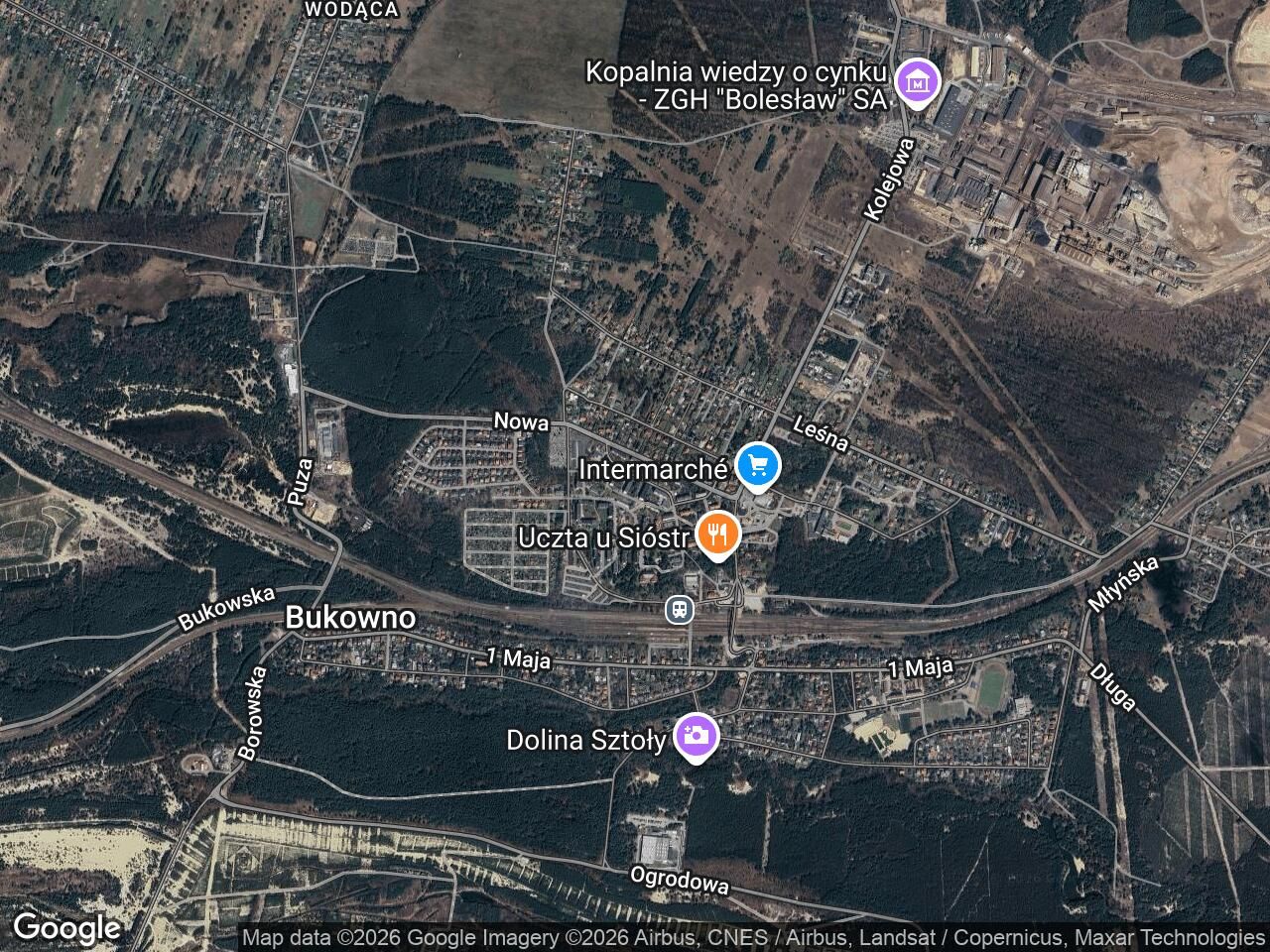This screenshot has width=1270, height=952.
Task: Open the Kopalnia wiedzy o cynku museum marker
Action: pos(917,82)
